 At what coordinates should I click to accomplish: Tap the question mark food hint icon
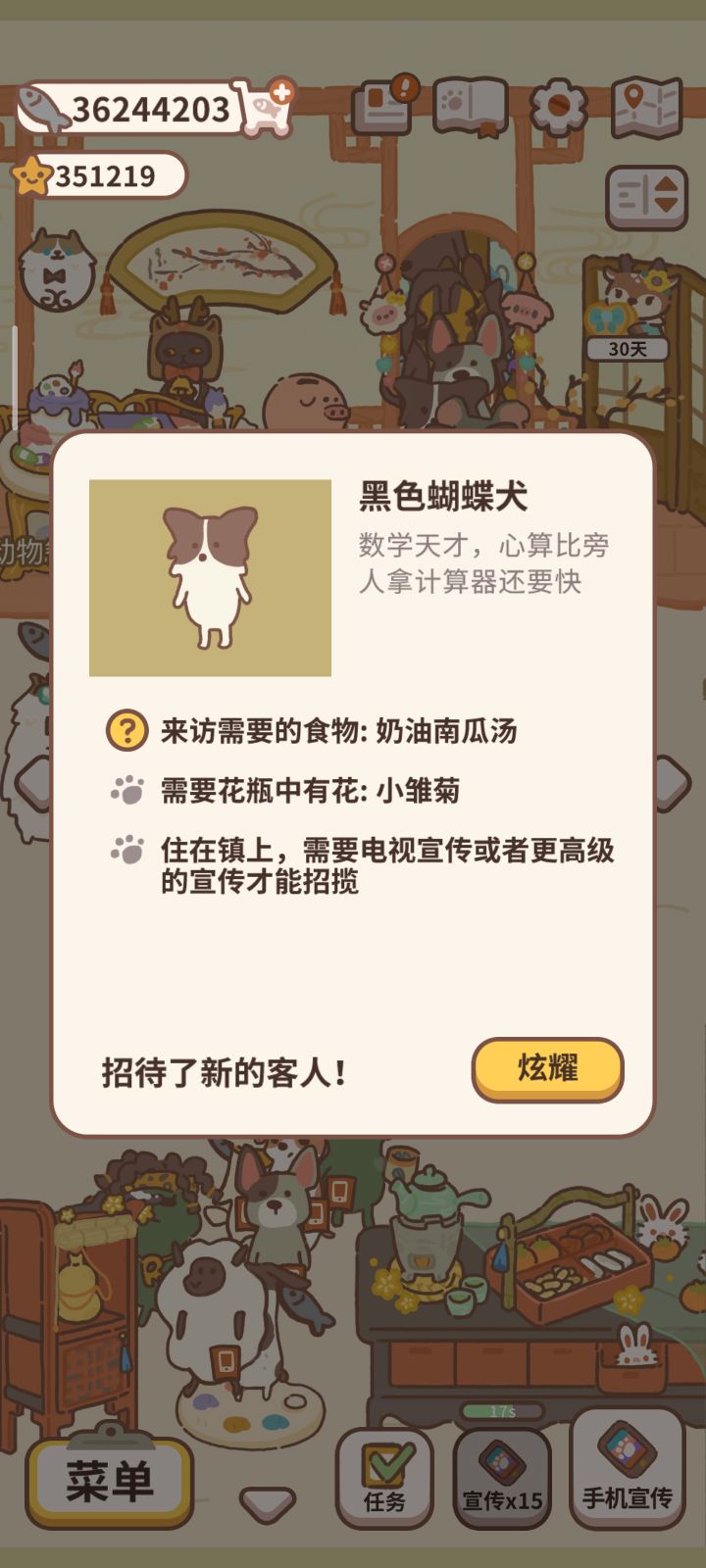tap(125, 730)
